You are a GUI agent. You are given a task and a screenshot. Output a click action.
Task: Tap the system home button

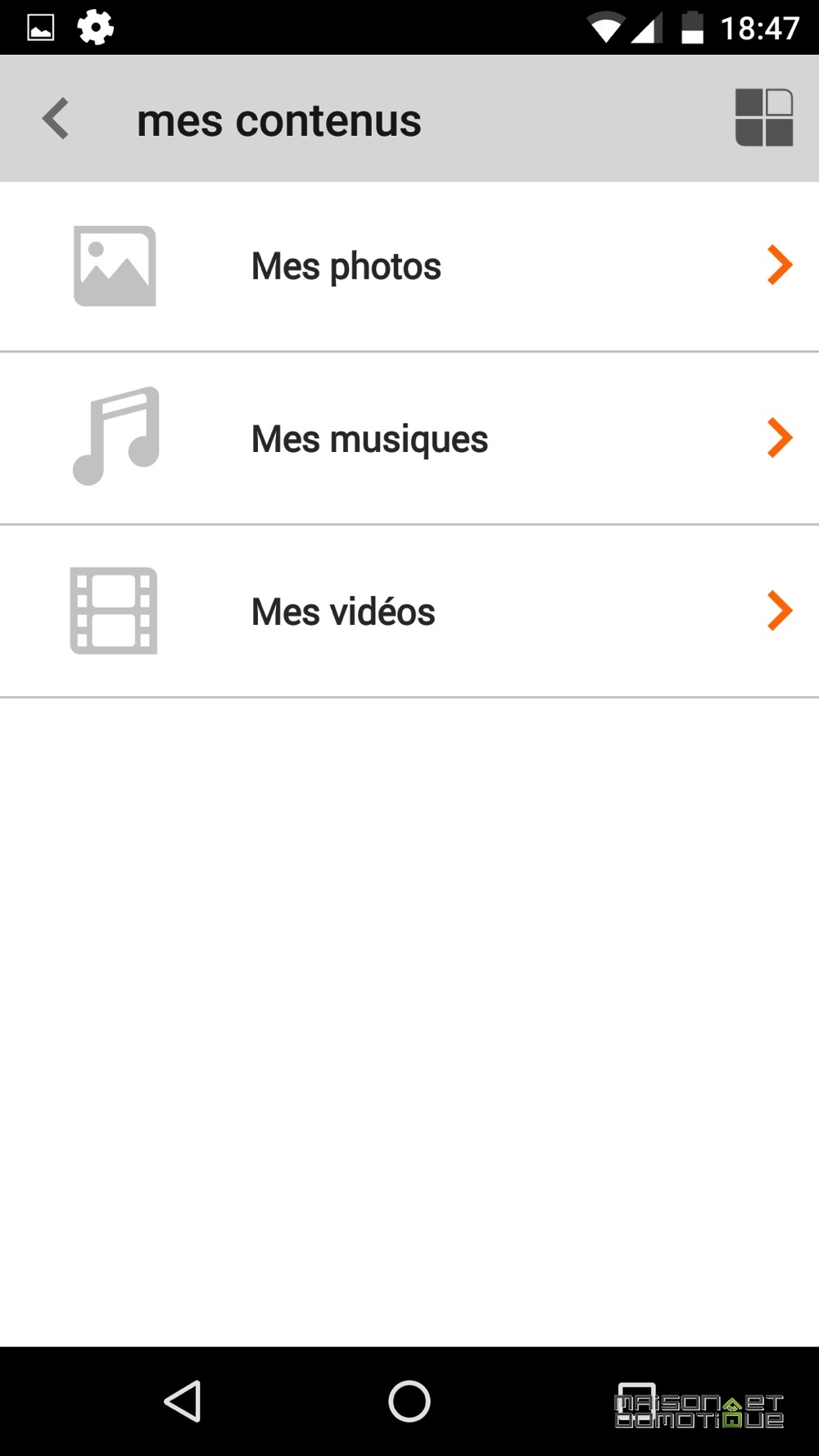click(409, 1401)
